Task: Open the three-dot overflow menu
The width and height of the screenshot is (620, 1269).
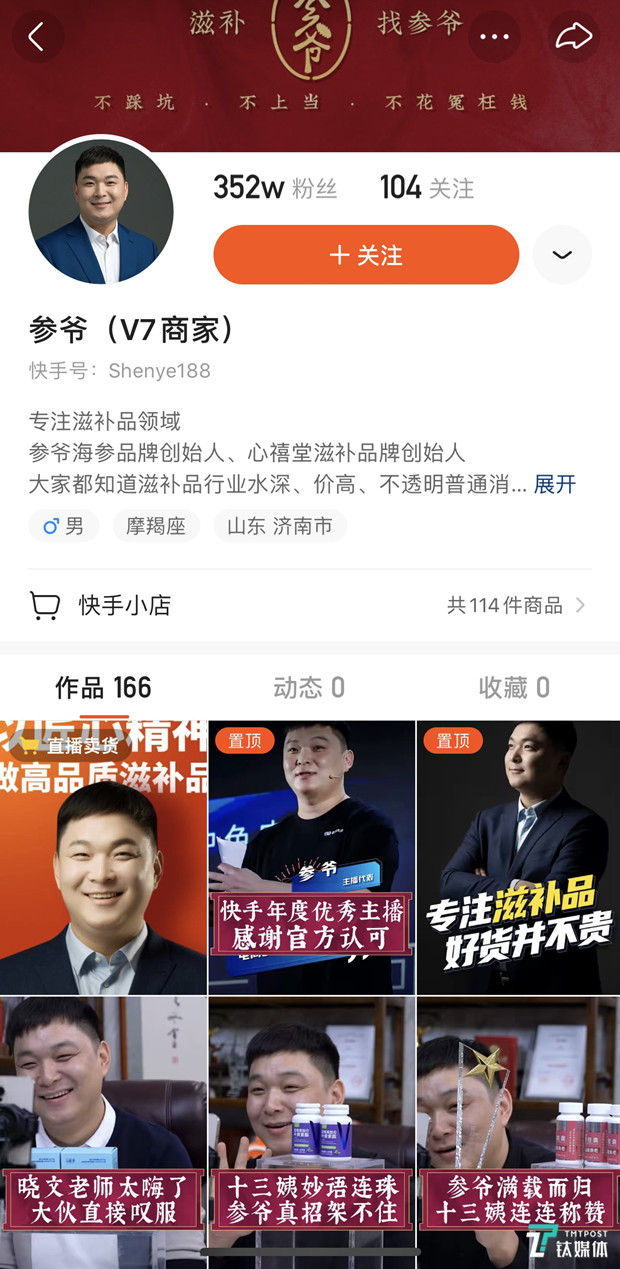Action: (494, 38)
